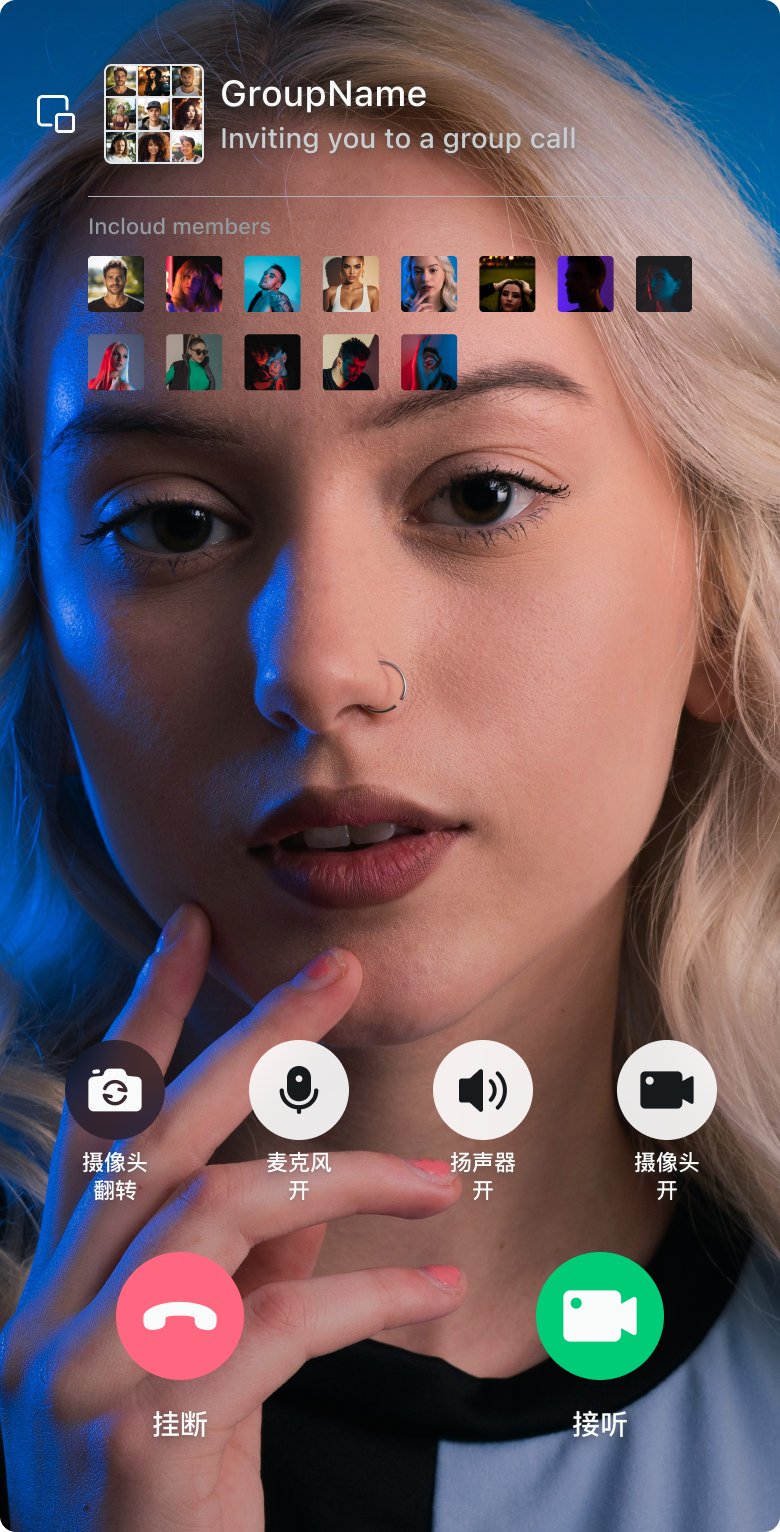Image resolution: width=780 pixels, height=1532 pixels.
Task: Toggle the speaker (扬声器)
Action: [483, 1090]
